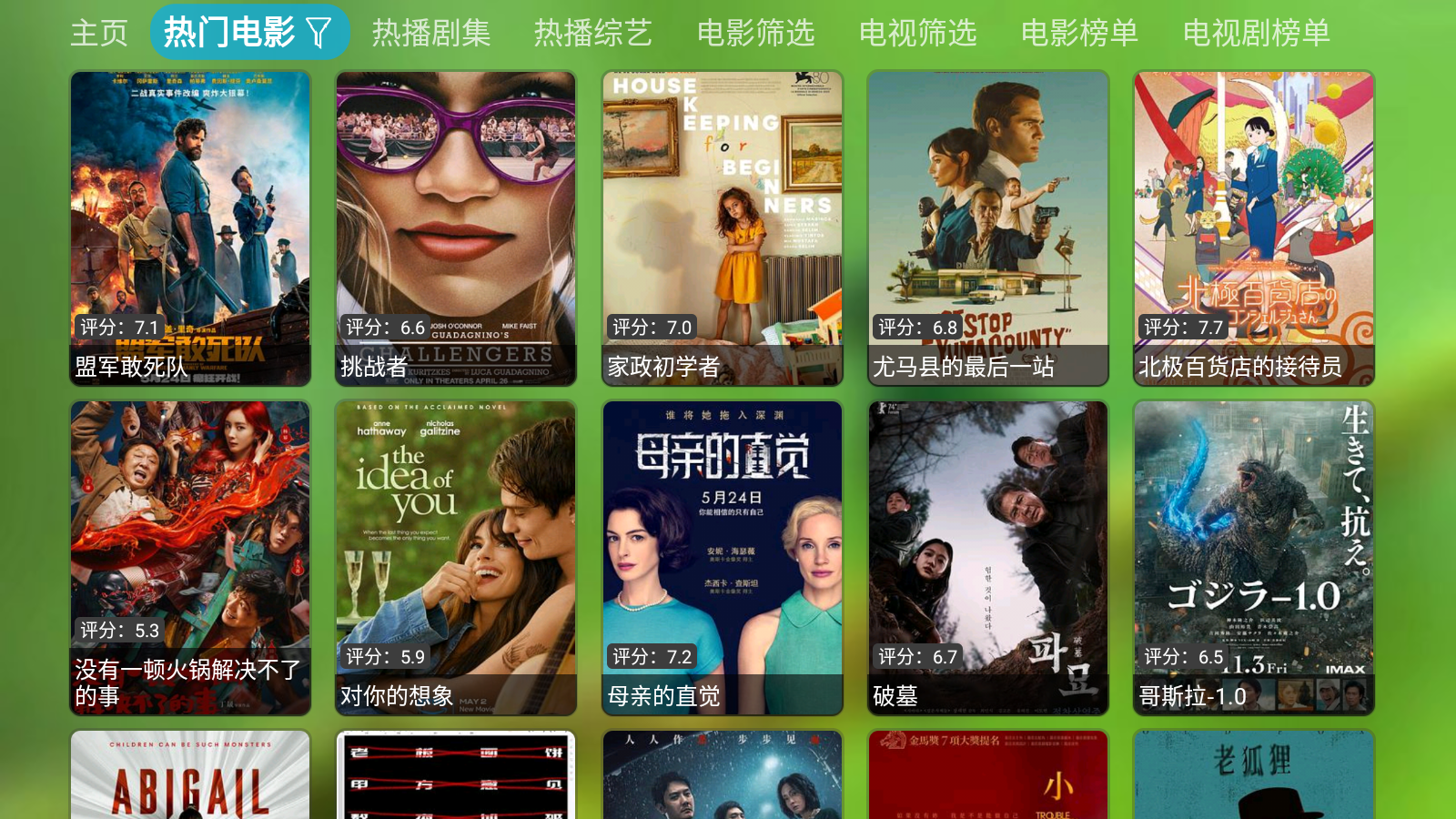Open 母亲的直觉 movie details

[x=723, y=557]
